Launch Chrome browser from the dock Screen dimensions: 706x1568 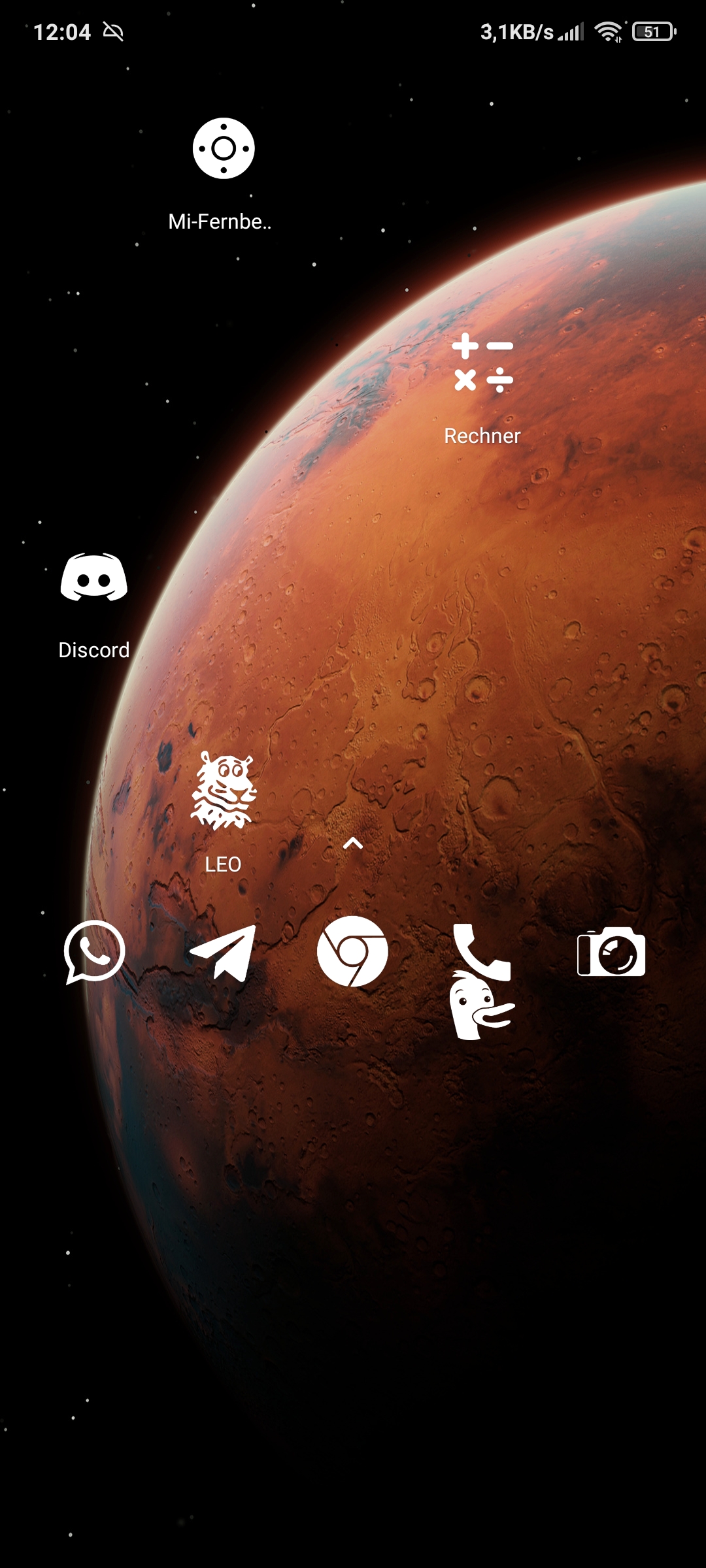(353, 953)
